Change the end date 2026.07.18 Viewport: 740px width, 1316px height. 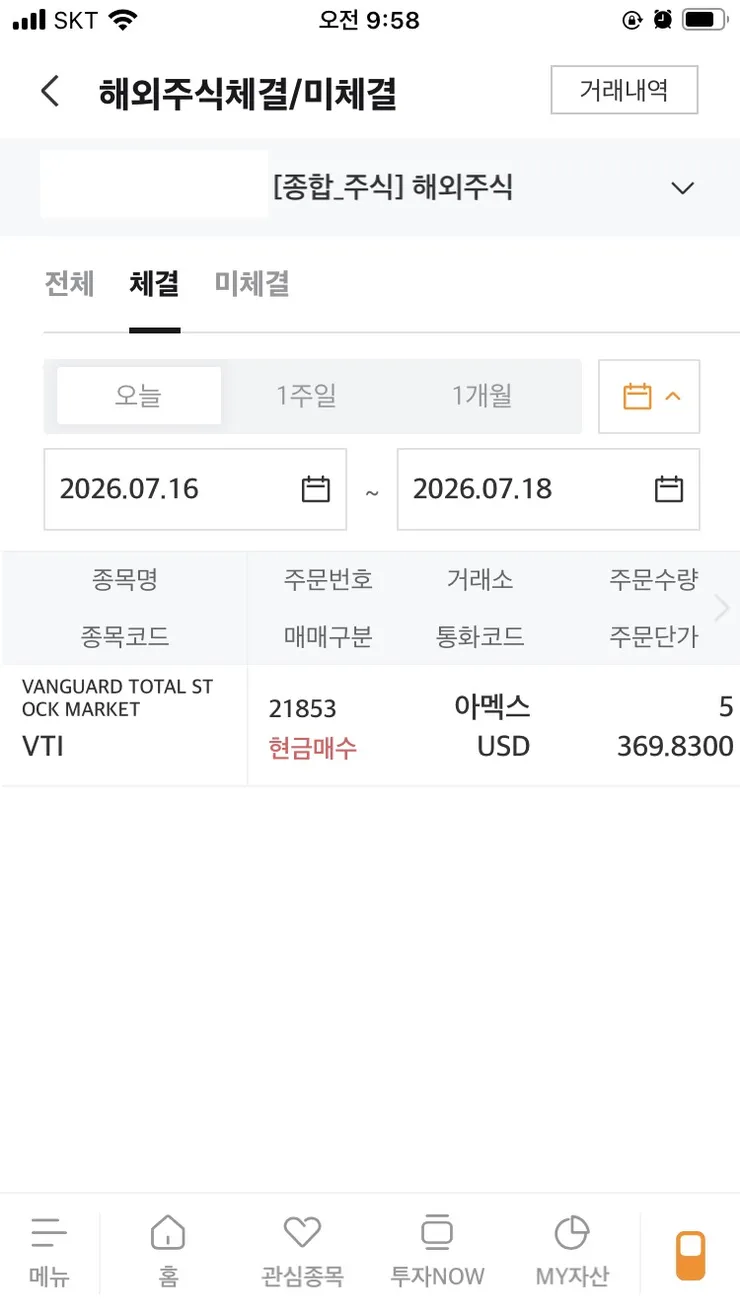pyautogui.click(x=548, y=489)
